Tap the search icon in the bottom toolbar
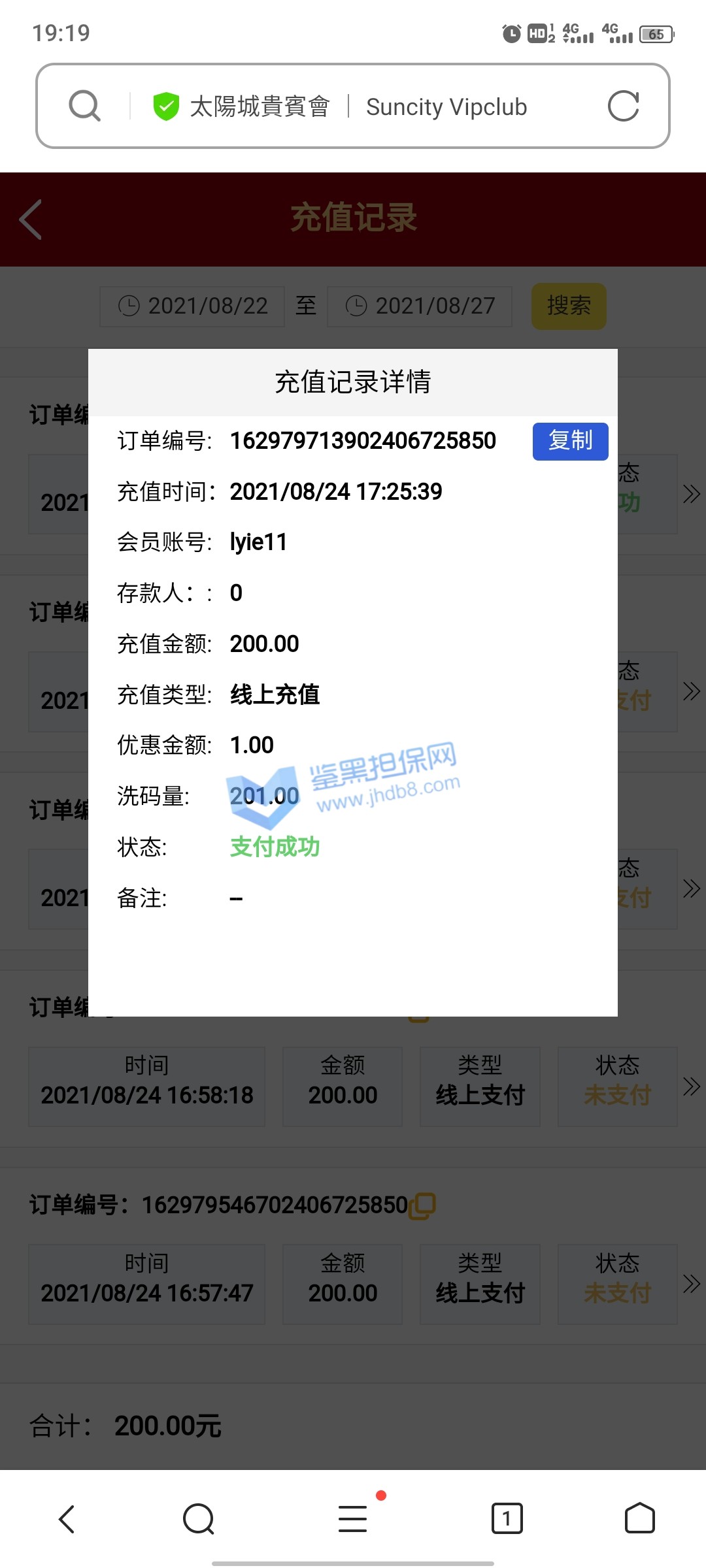The height and width of the screenshot is (1568, 706). (x=199, y=1518)
